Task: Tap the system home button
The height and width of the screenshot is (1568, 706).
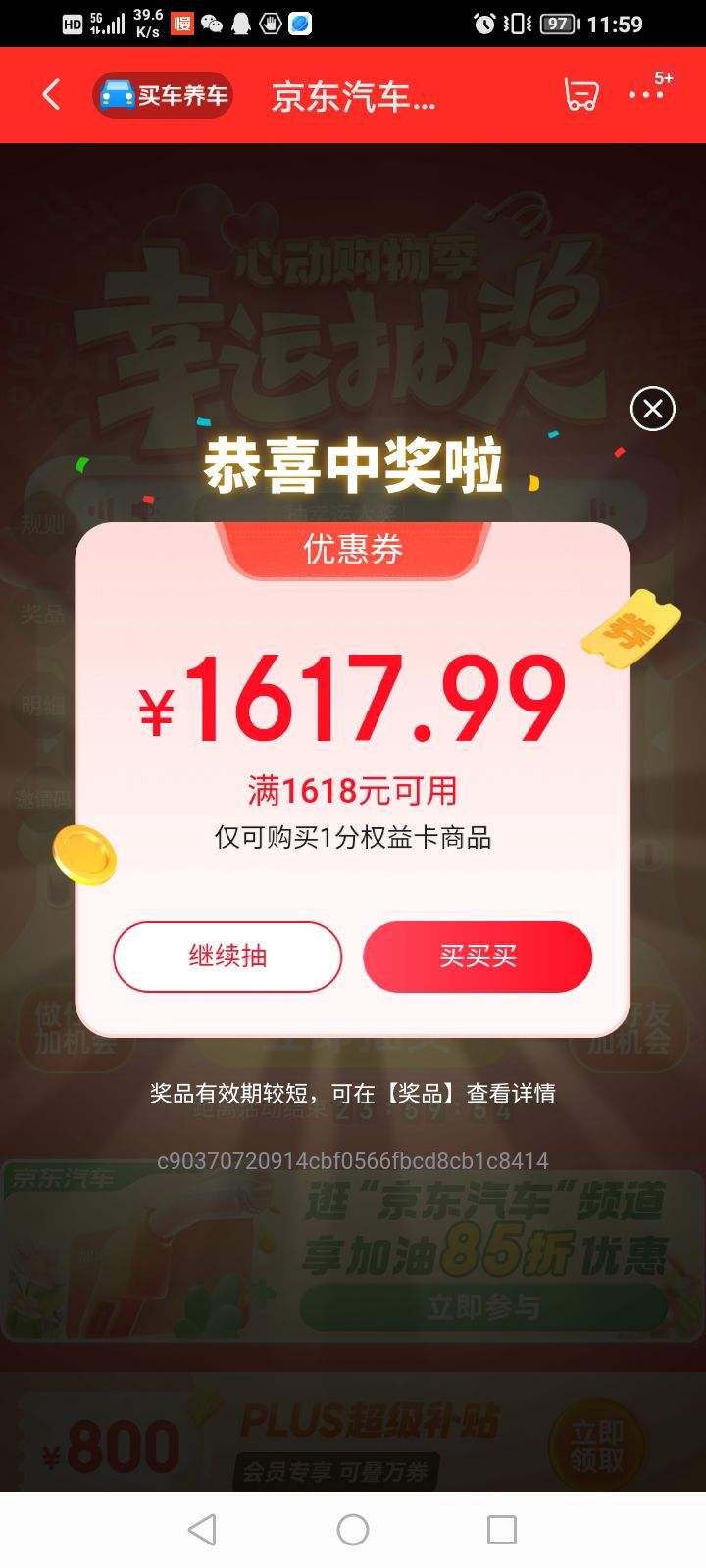Action: click(353, 1530)
